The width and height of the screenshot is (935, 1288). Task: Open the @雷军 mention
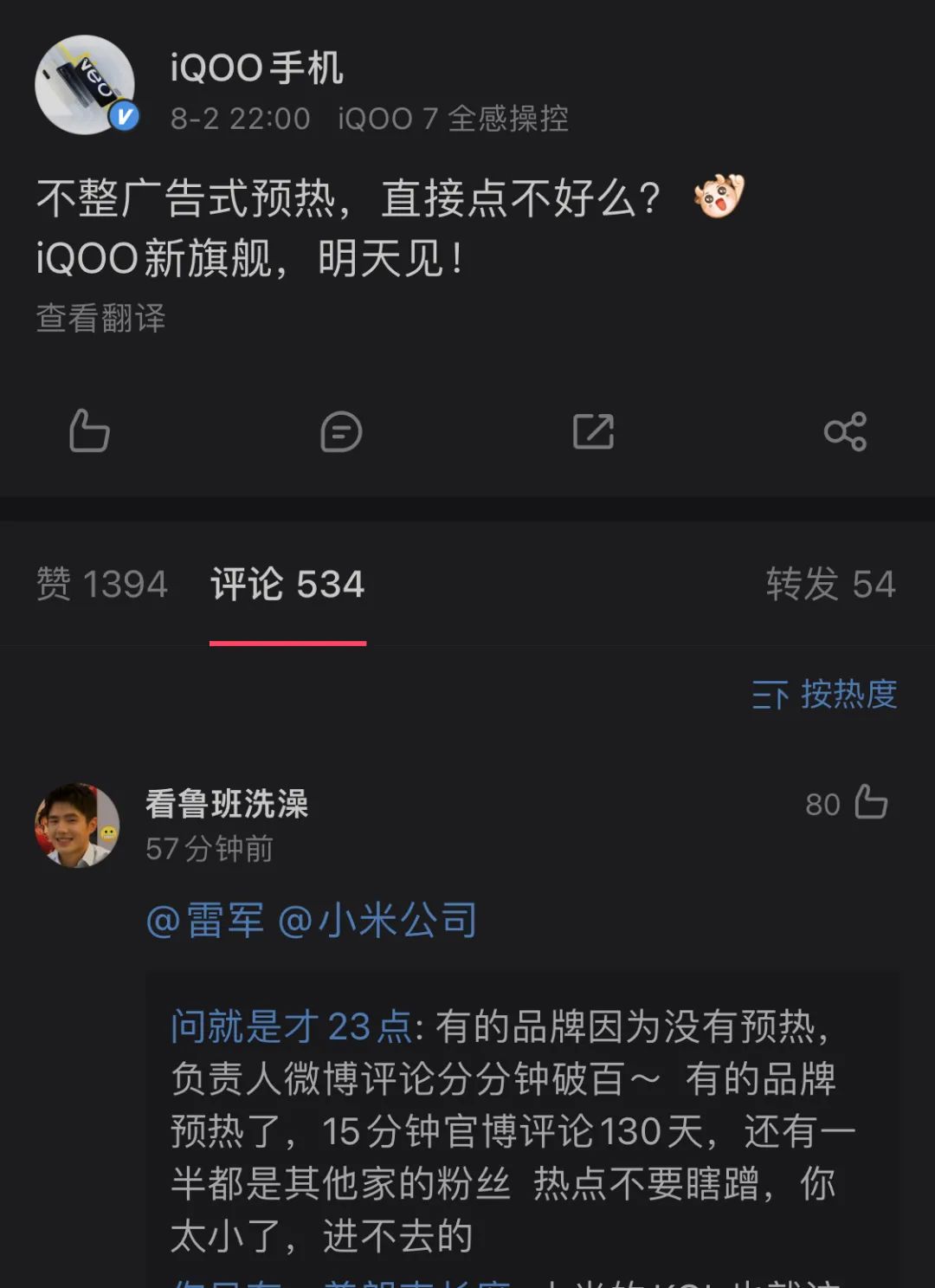point(205,920)
